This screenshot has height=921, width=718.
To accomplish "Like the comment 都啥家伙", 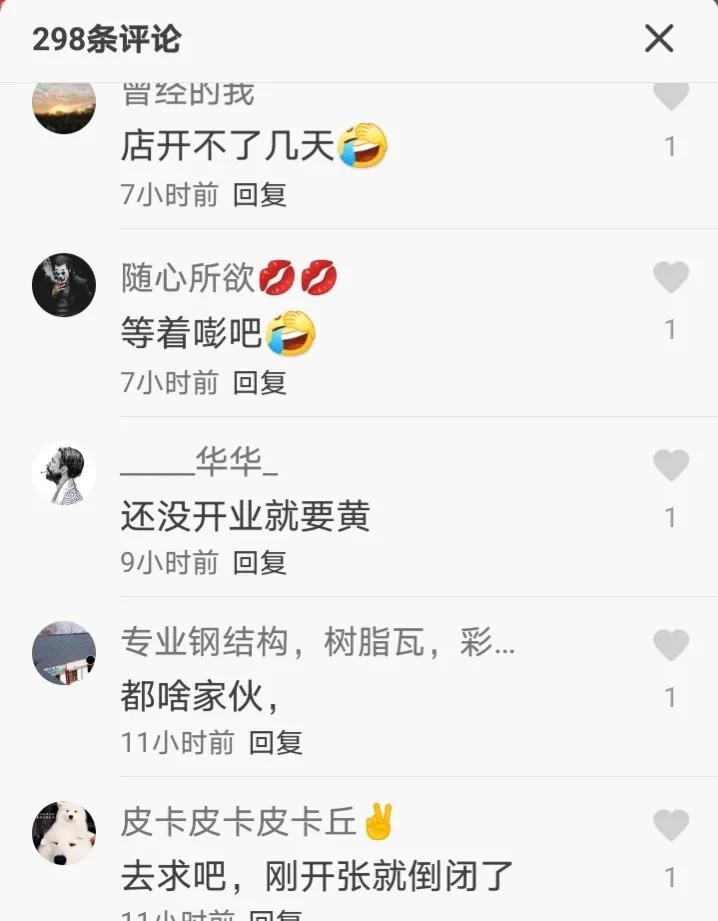I will point(670,645).
